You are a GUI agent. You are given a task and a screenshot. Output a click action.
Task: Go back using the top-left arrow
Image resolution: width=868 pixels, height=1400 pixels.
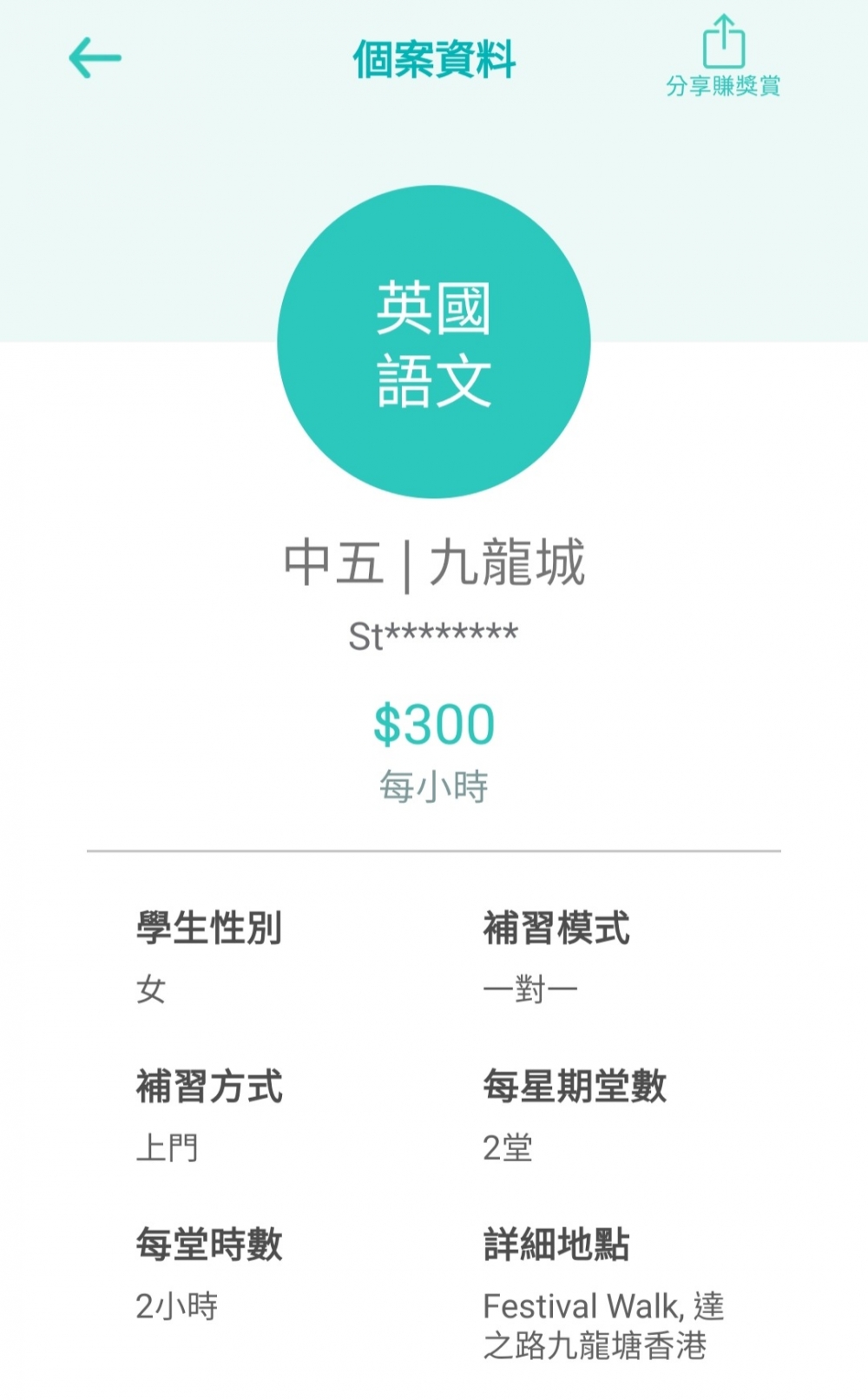click(x=95, y=58)
